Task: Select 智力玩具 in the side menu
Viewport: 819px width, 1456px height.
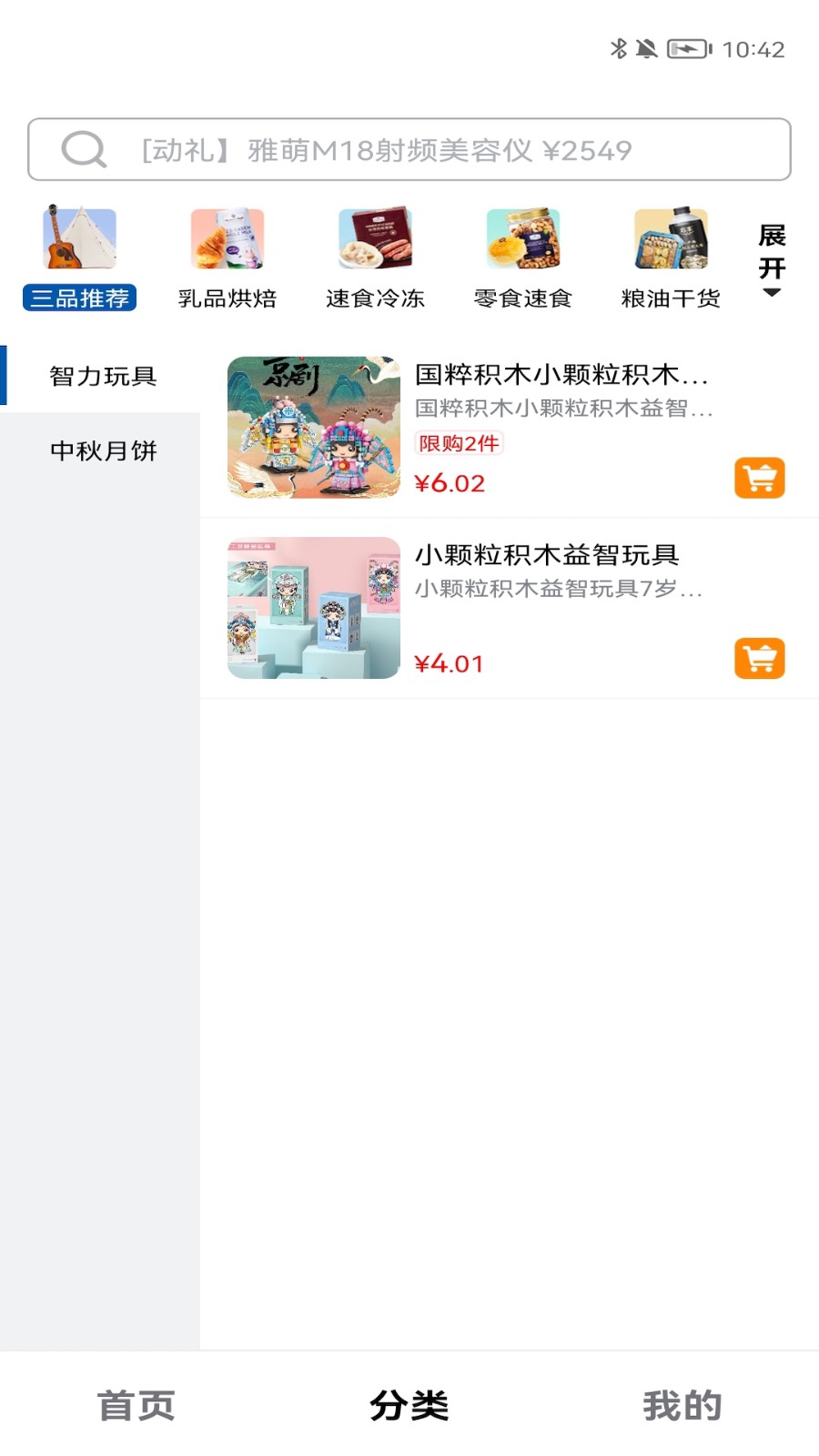Action: (x=100, y=376)
